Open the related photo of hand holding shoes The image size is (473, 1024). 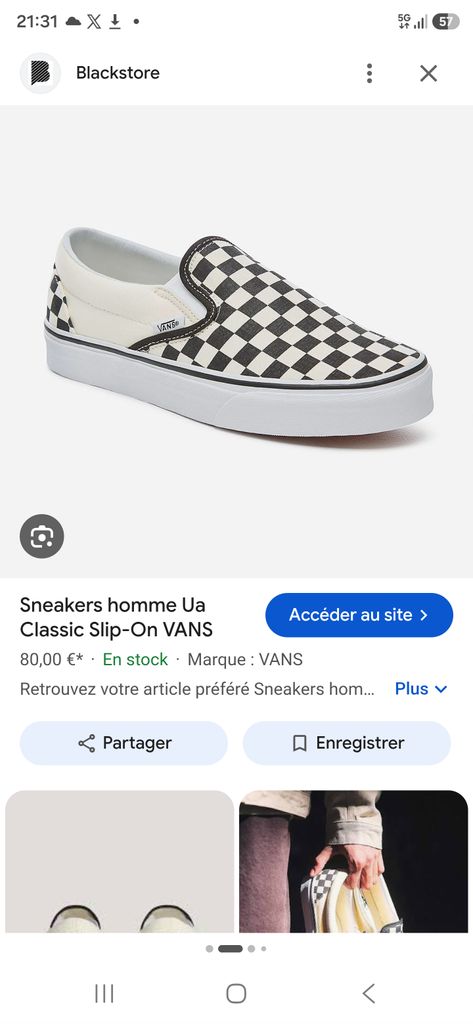[353, 861]
